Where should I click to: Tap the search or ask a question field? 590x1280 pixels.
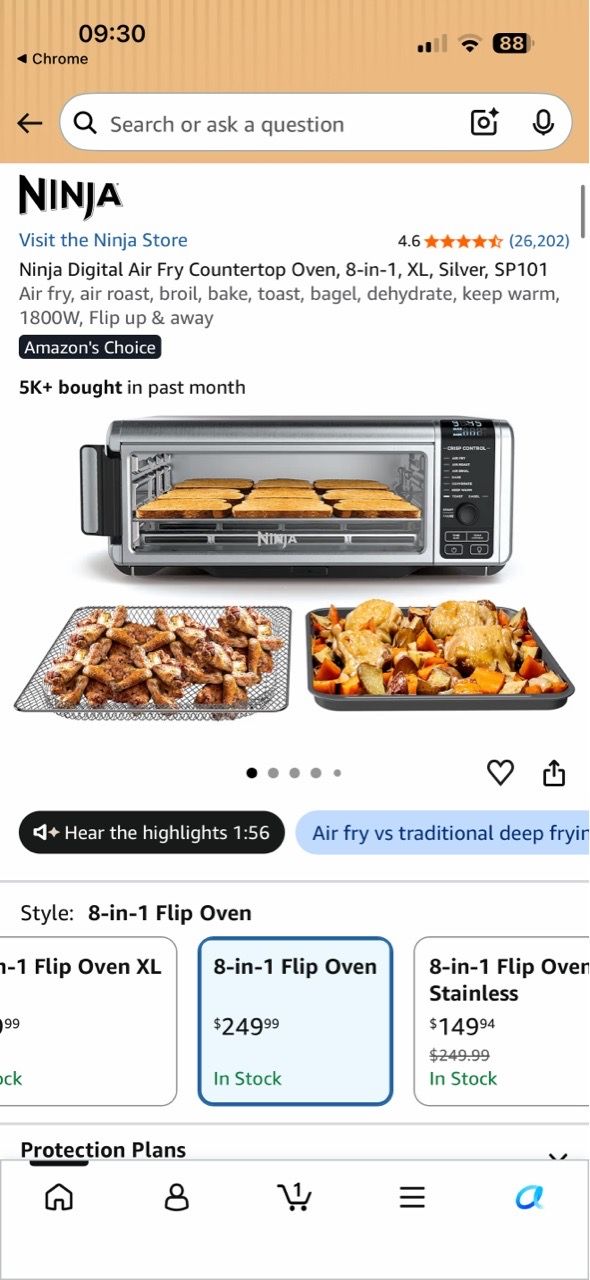(264, 124)
